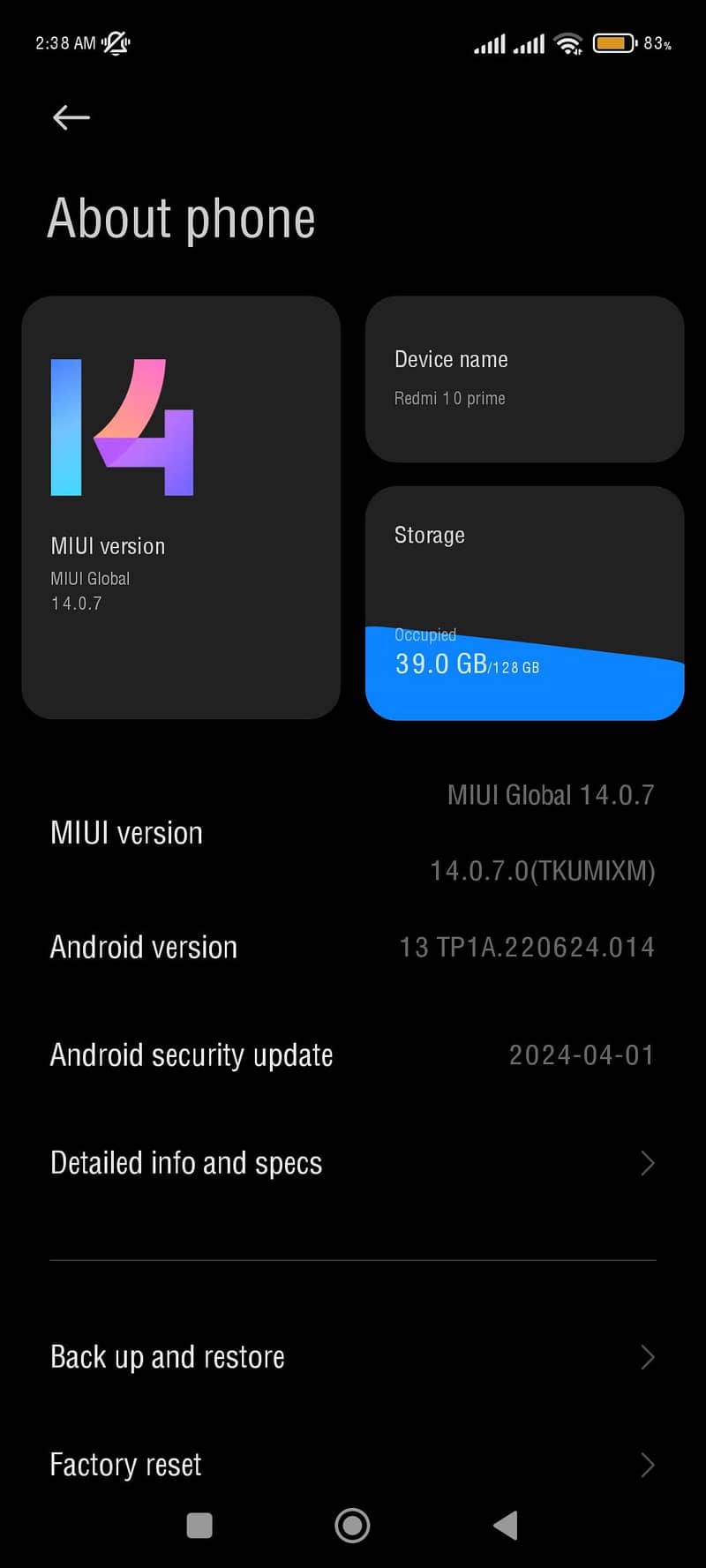Screen dimensions: 706x1568
Task: Tap the Device name card showing Redmi 10 prime
Action: coord(524,379)
